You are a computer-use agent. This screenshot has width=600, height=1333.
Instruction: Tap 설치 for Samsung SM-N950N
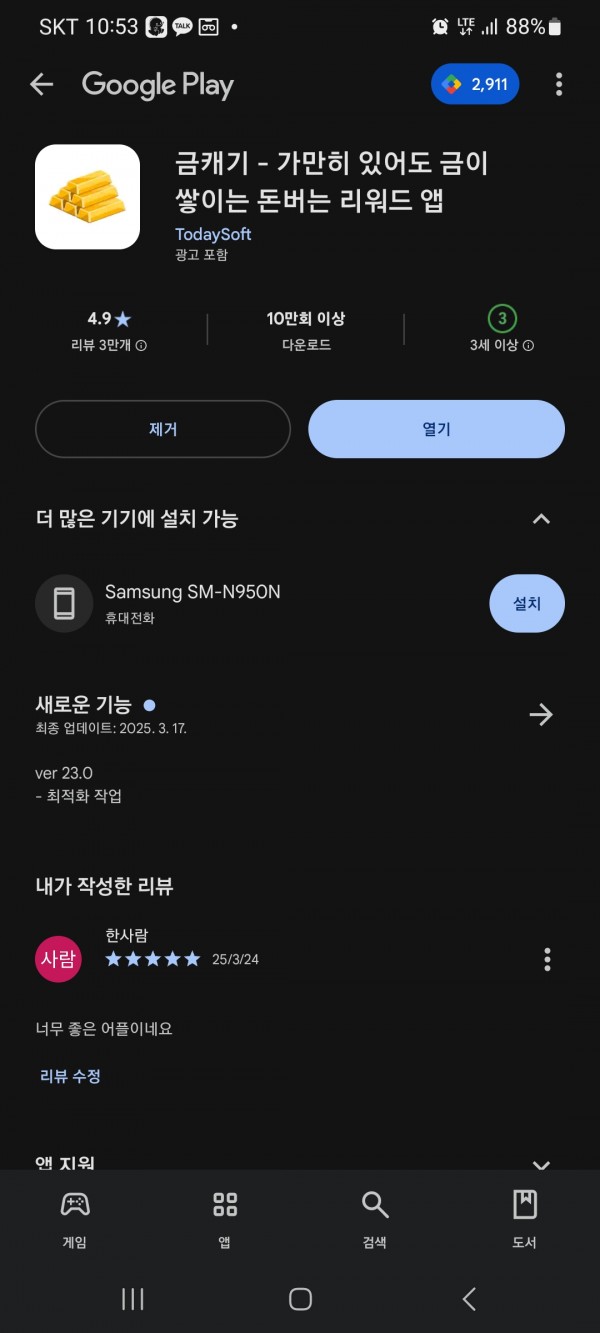tap(527, 604)
